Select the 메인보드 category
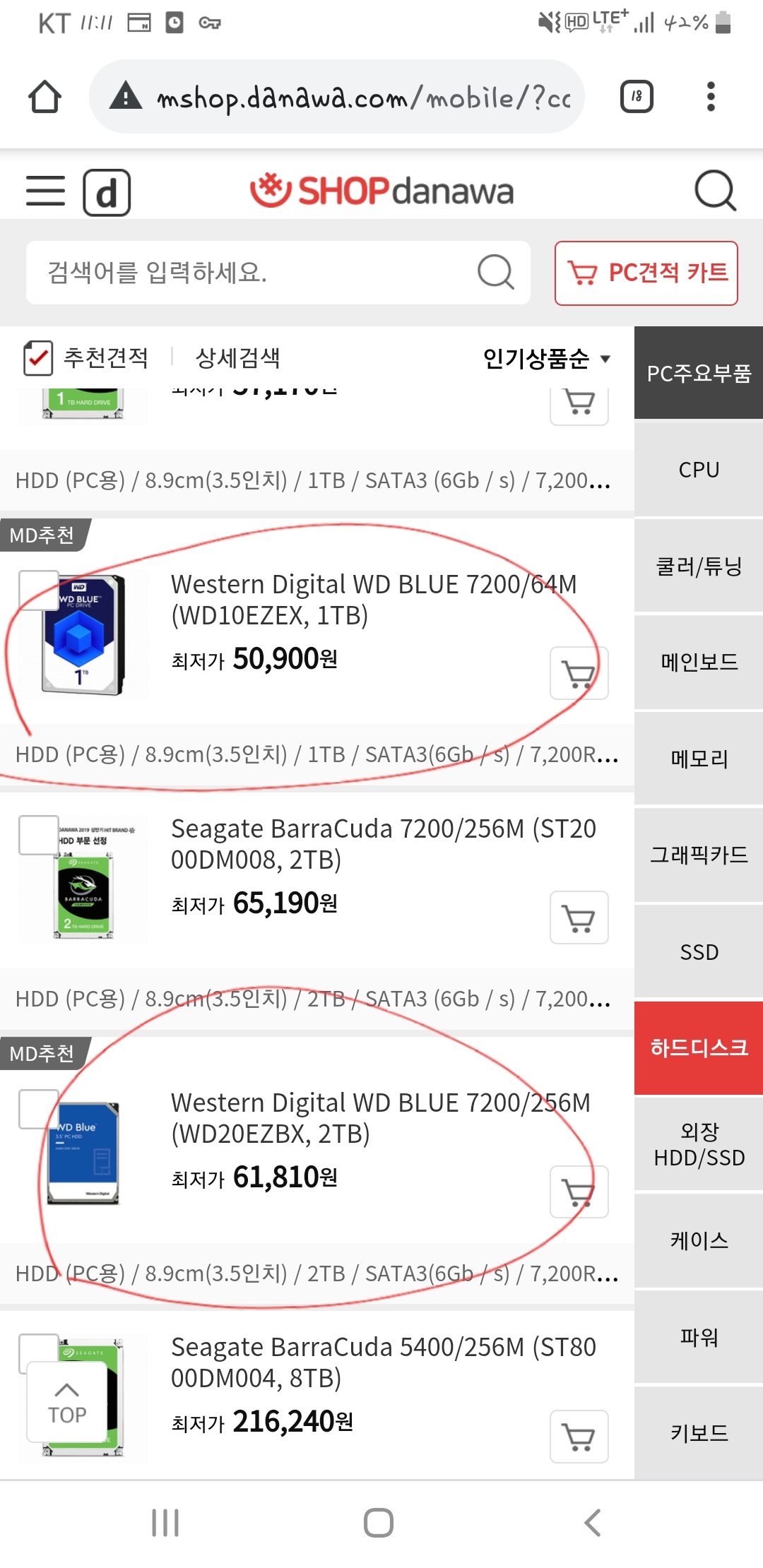763x1568 pixels. [699, 662]
